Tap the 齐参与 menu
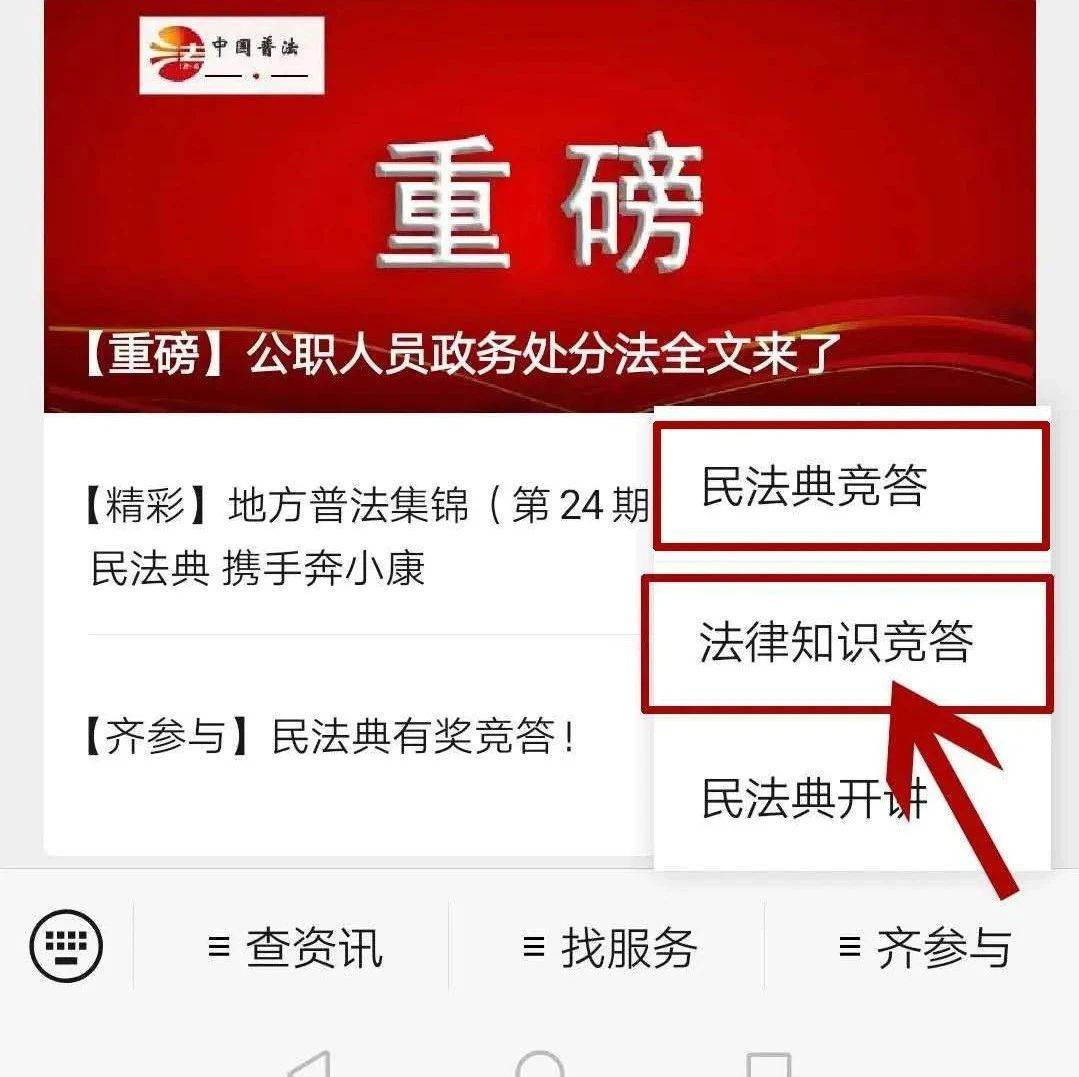 (x=924, y=947)
